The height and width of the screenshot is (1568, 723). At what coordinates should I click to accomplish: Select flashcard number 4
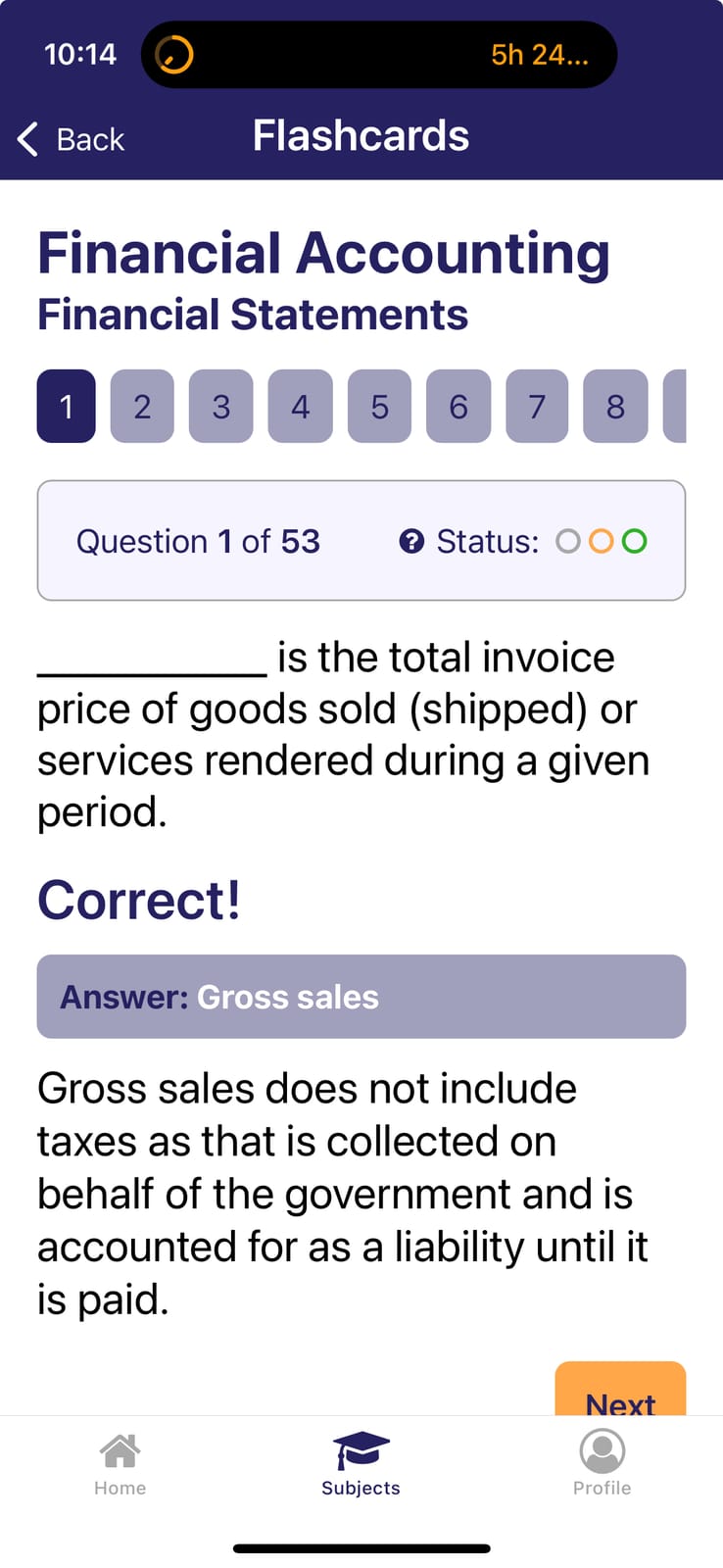click(301, 406)
